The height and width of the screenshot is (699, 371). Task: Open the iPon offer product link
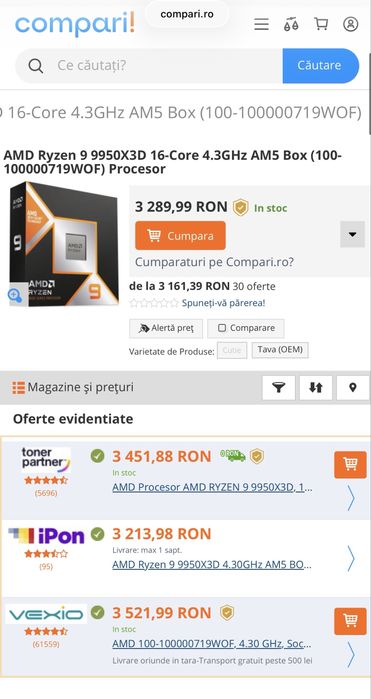[x=212, y=565]
